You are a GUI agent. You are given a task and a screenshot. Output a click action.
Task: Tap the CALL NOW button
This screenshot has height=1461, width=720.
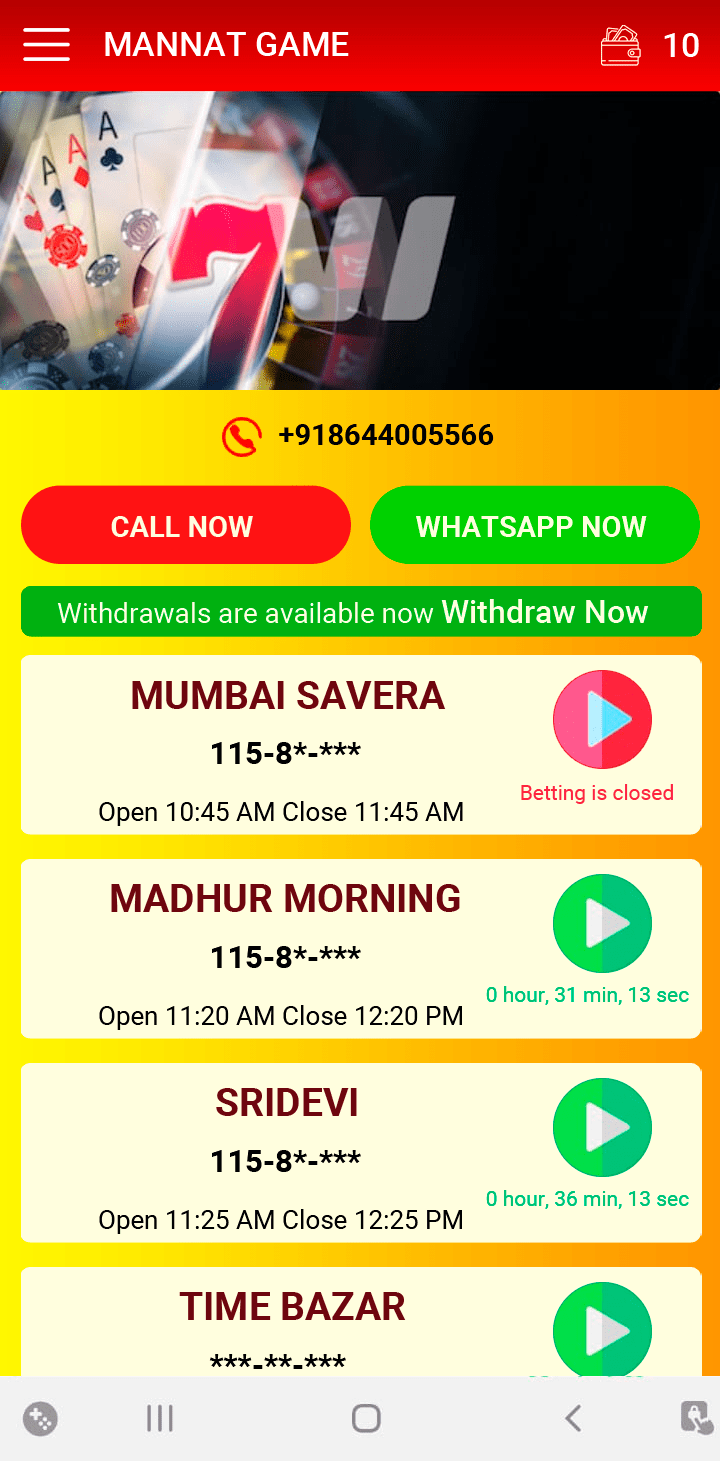tap(186, 526)
